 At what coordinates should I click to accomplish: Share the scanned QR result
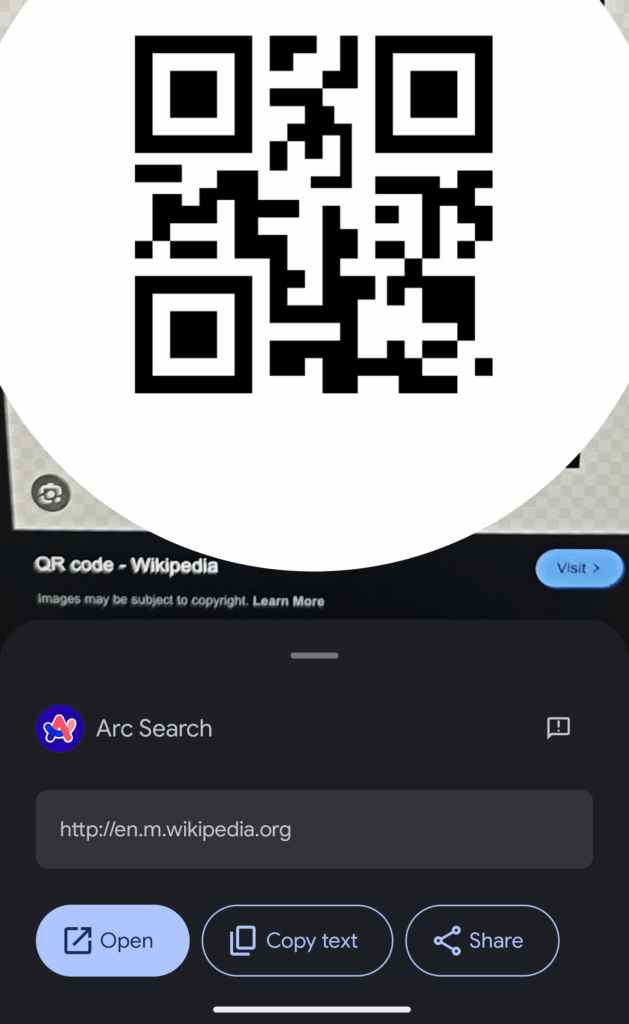point(482,941)
